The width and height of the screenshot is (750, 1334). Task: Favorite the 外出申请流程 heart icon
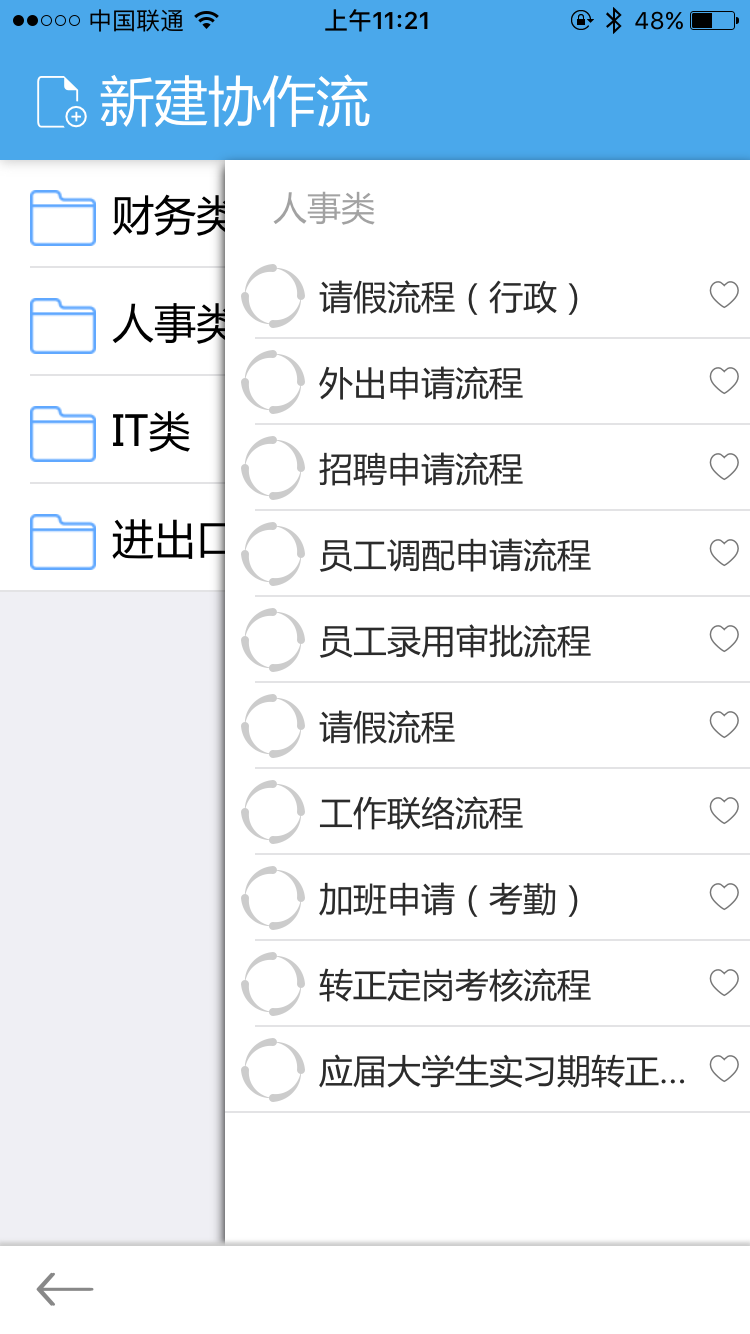pos(724,381)
